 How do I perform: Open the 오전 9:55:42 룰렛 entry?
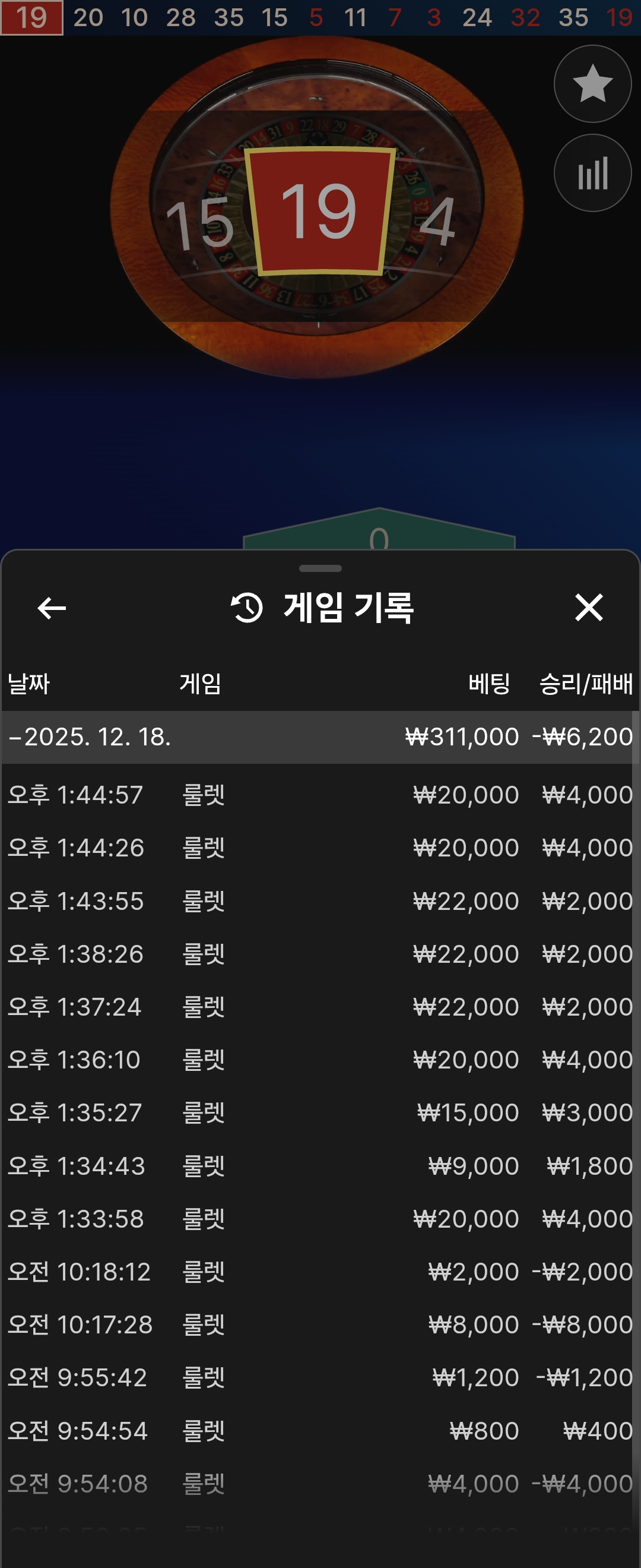[320, 1377]
